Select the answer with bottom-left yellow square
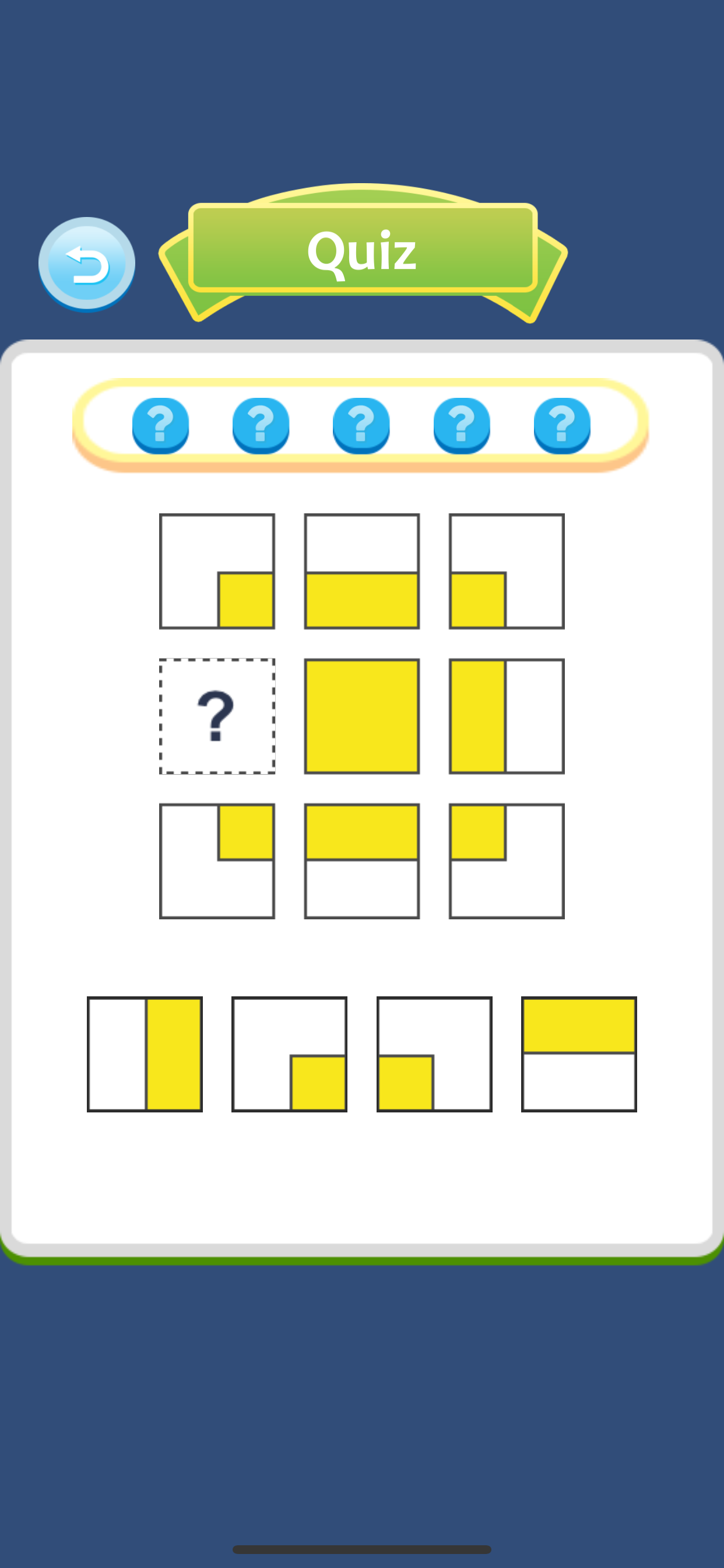This screenshot has height=1568, width=724. click(x=434, y=1054)
